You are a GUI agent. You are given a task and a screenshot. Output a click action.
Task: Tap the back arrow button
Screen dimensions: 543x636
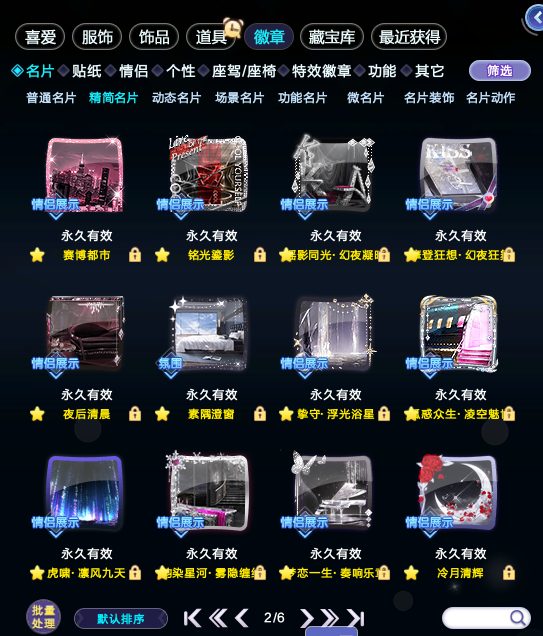point(534,18)
